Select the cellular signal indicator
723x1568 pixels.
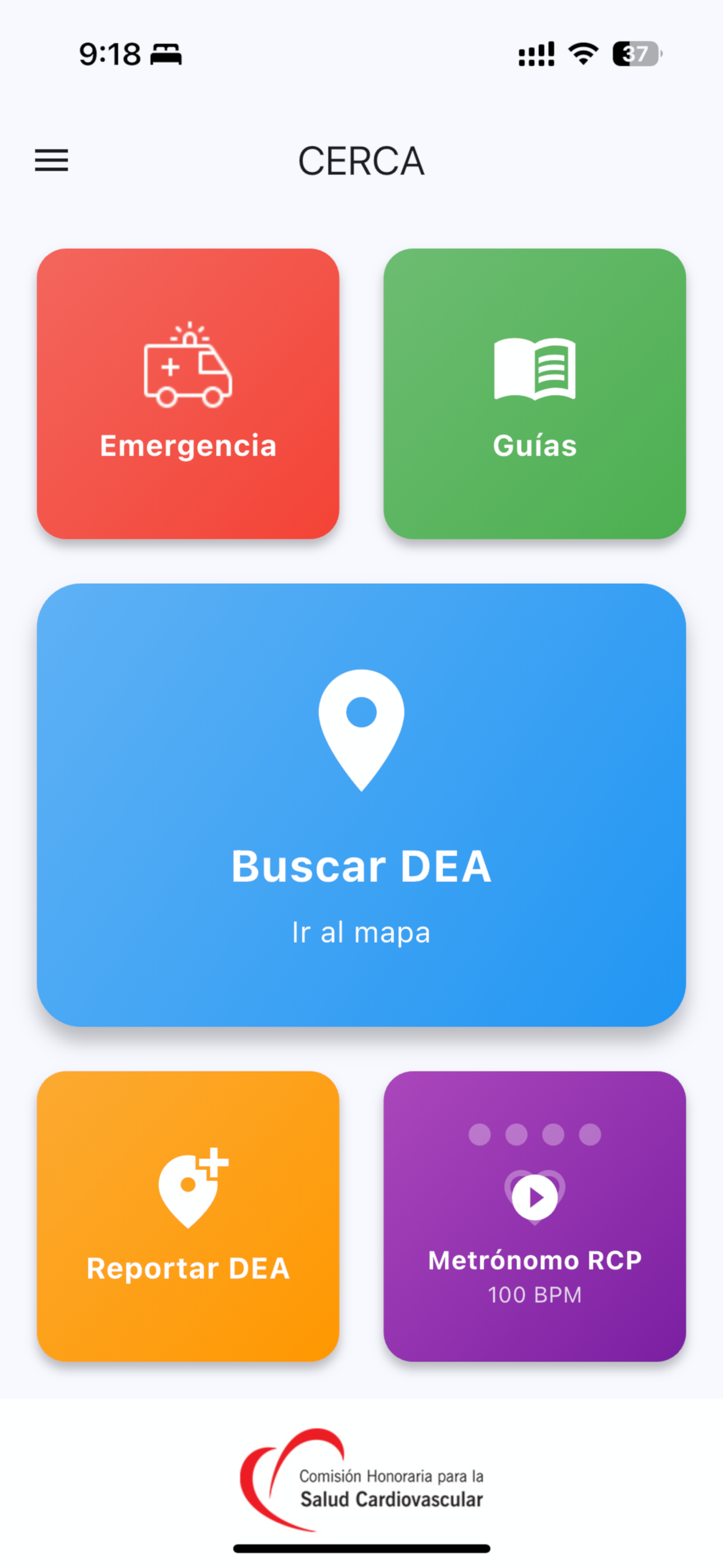(x=534, y=55)
